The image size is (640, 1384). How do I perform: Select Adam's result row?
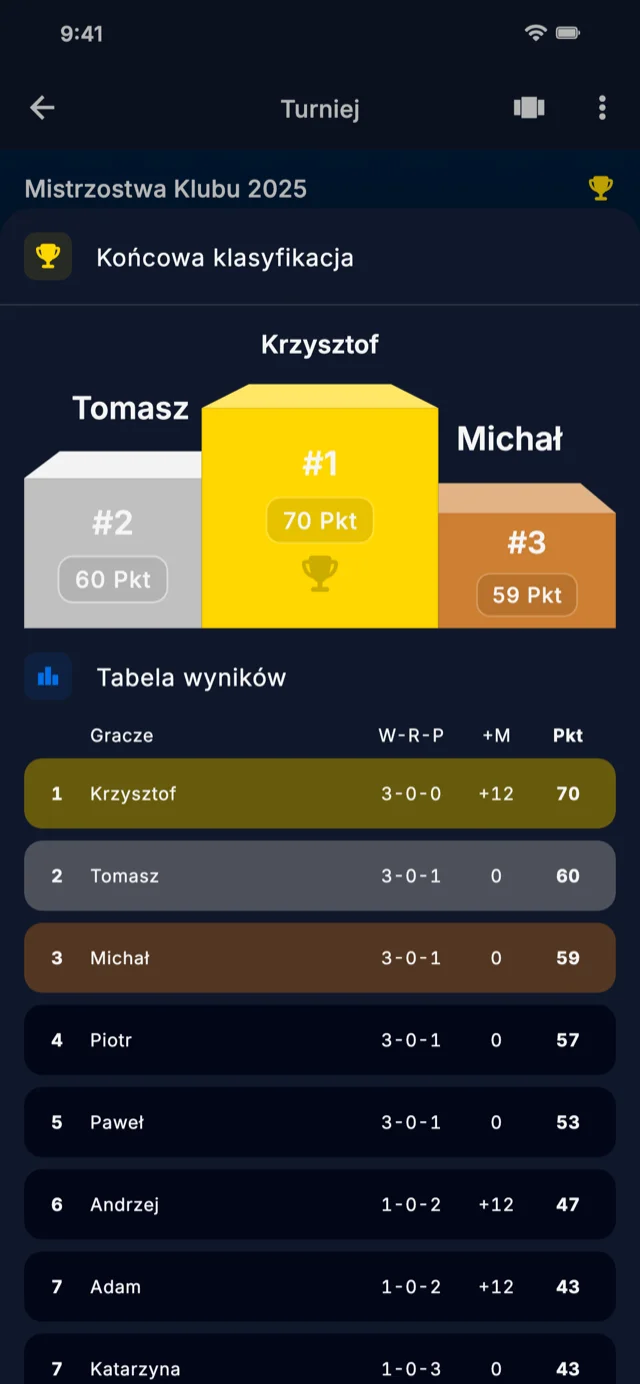(320, 1286)
